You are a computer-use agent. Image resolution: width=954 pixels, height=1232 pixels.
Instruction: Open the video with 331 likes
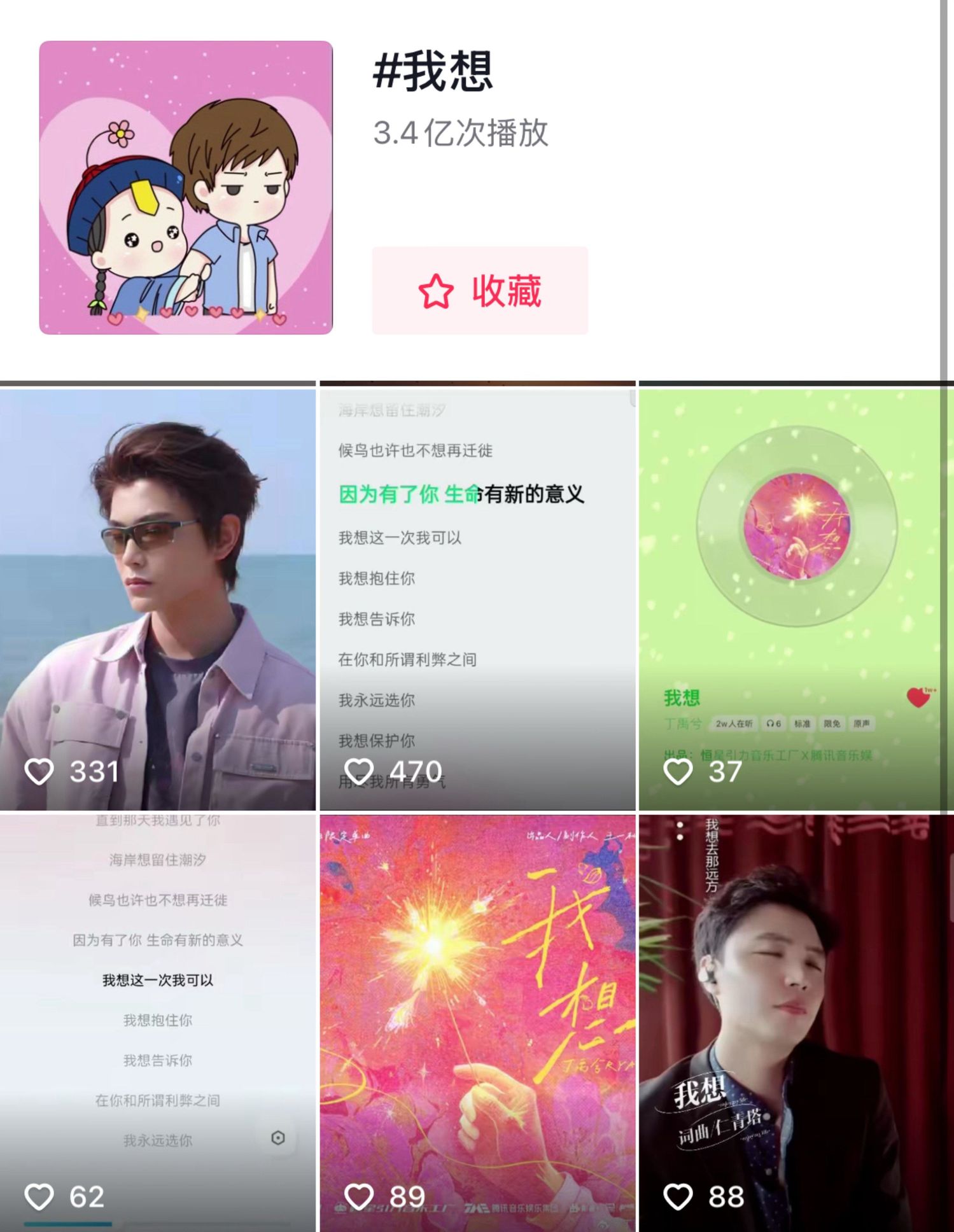pyautogui.click(x=157, y=598)
